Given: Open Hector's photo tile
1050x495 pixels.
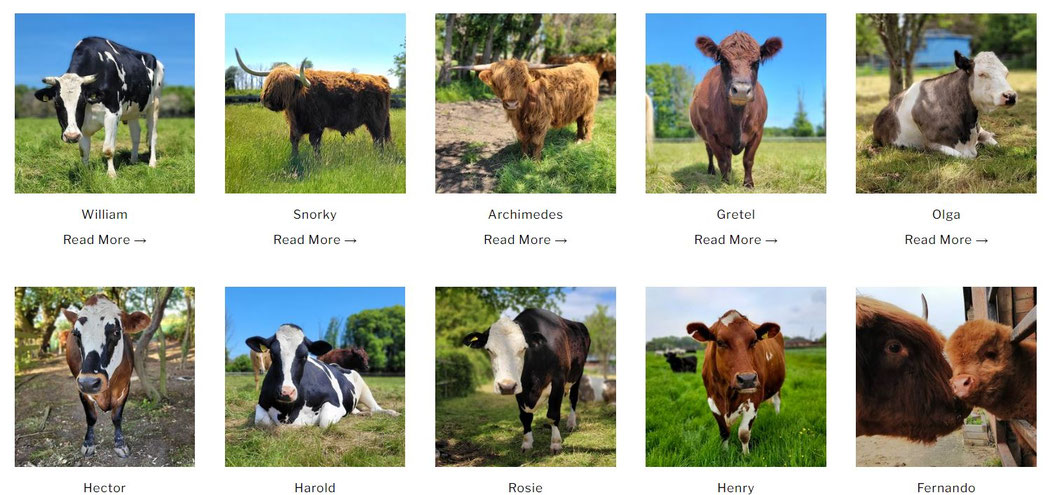Looking at the screenshot, I should (105, 377).
